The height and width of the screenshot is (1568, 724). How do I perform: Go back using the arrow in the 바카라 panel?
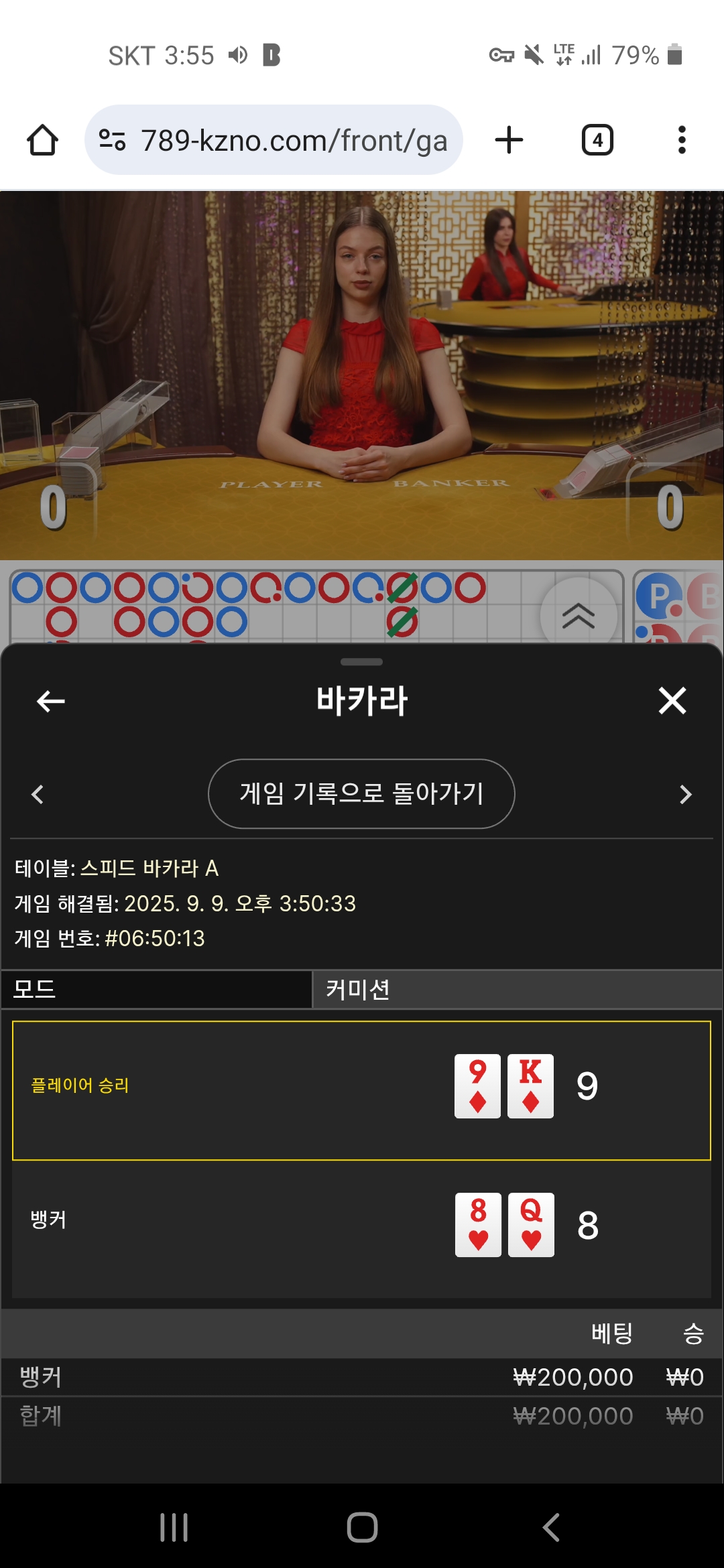click(x=51, y=701)
